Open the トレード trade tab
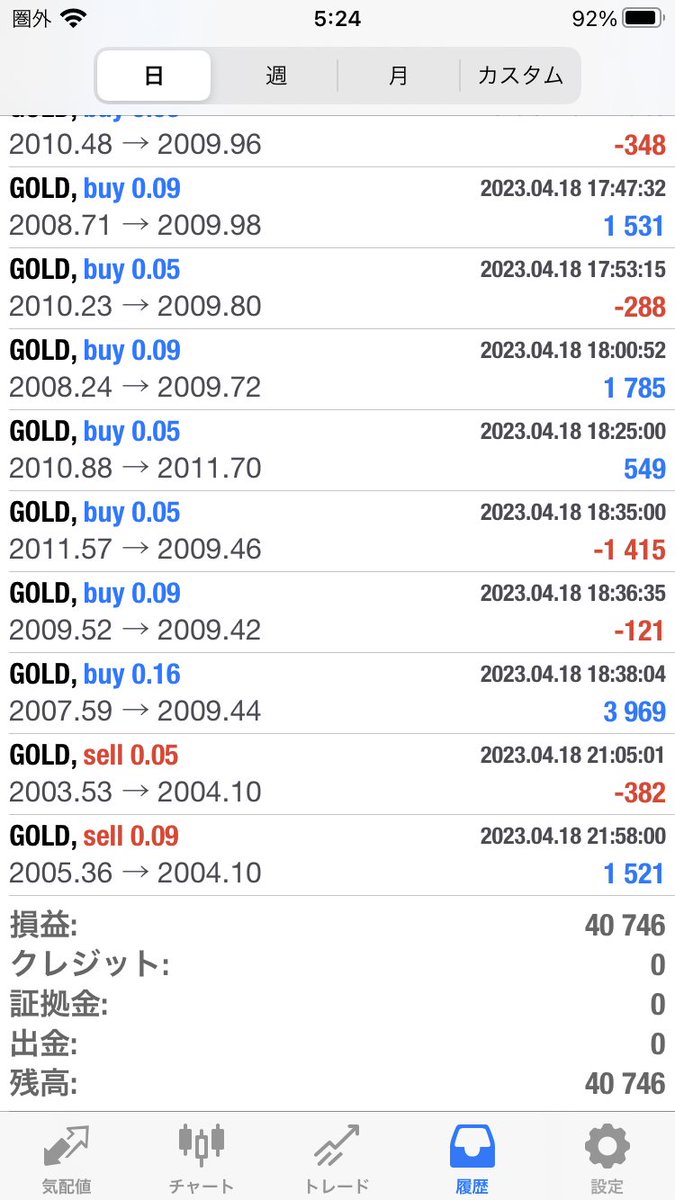Screen dimensions: 675x1200 [x=336, y=1158]
